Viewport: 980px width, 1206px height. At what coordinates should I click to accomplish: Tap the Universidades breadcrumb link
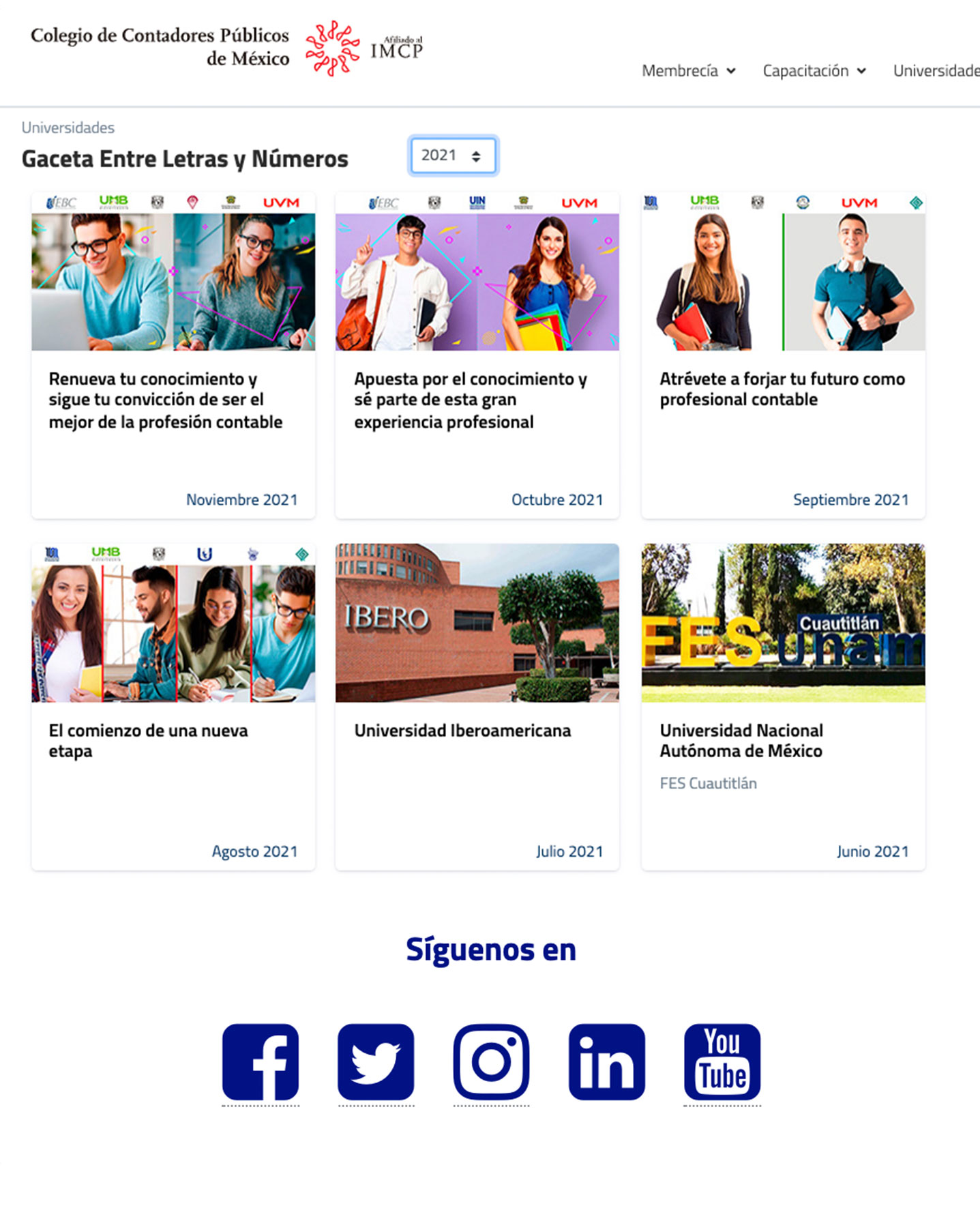(x=68, y=128)
